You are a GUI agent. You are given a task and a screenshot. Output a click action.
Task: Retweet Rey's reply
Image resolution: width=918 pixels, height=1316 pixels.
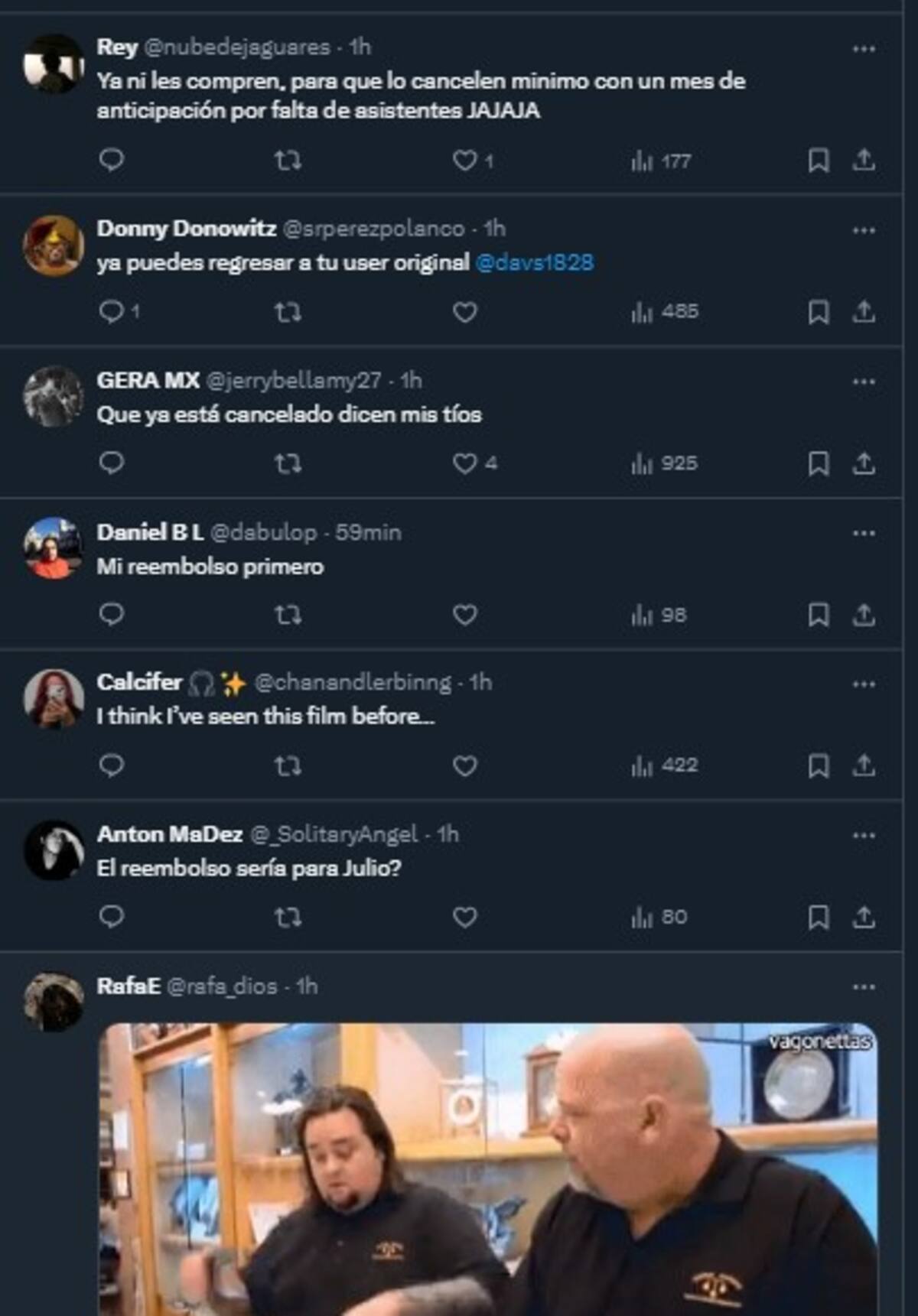[x=288, y=161]
